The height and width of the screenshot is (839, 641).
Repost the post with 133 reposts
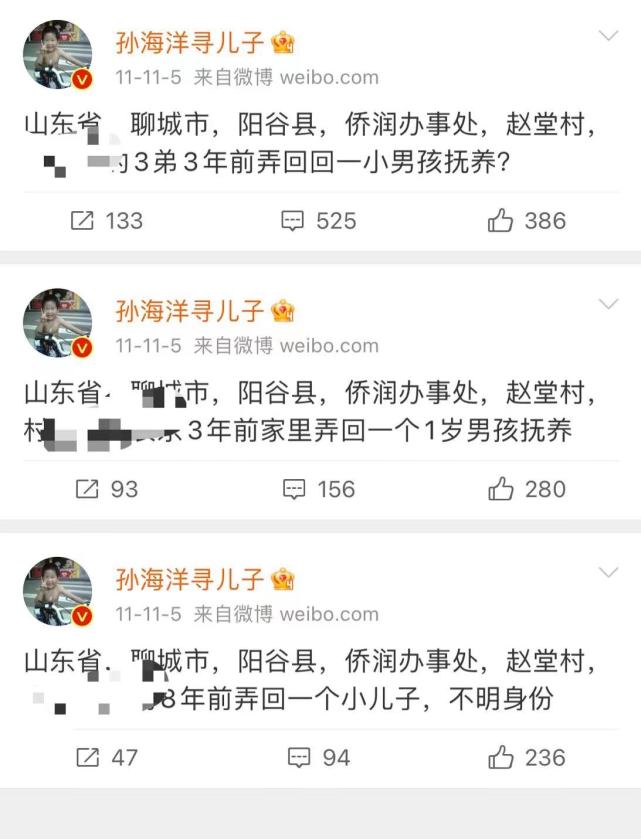tap(107, 221)
